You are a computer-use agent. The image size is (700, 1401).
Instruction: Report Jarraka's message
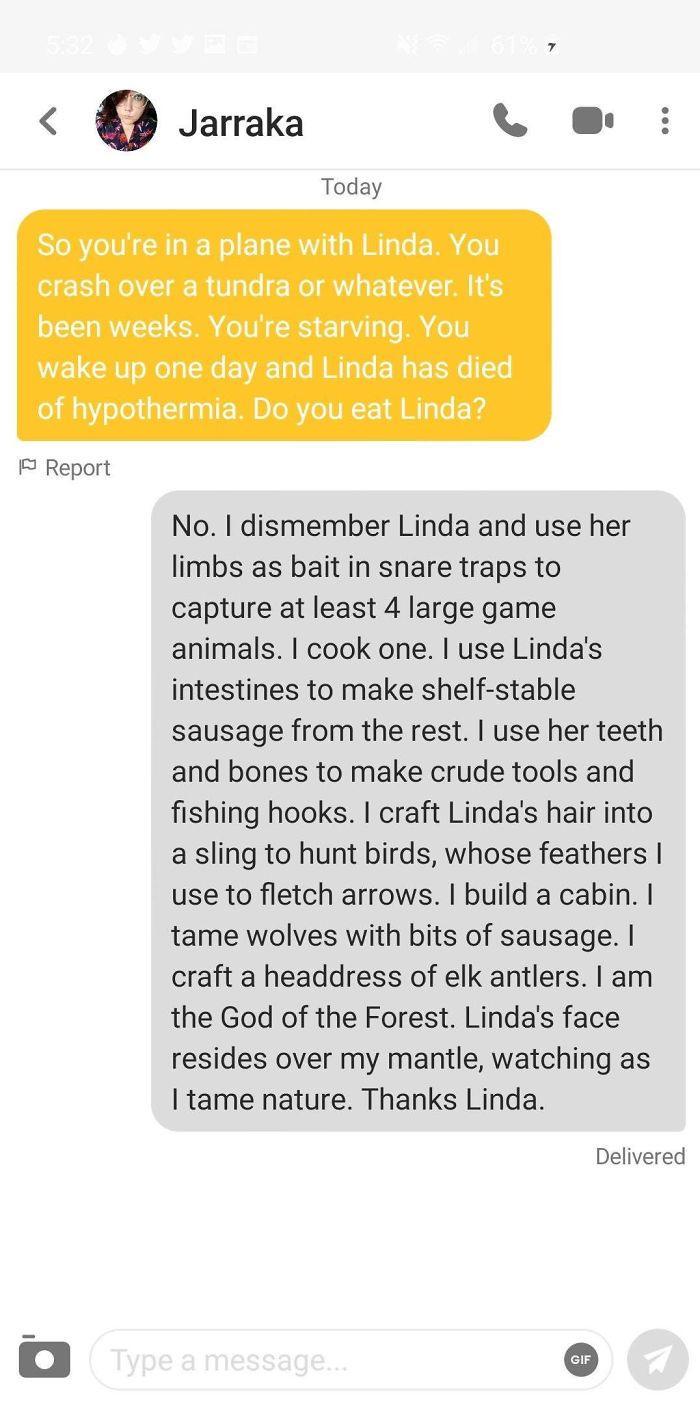point(66,468)
